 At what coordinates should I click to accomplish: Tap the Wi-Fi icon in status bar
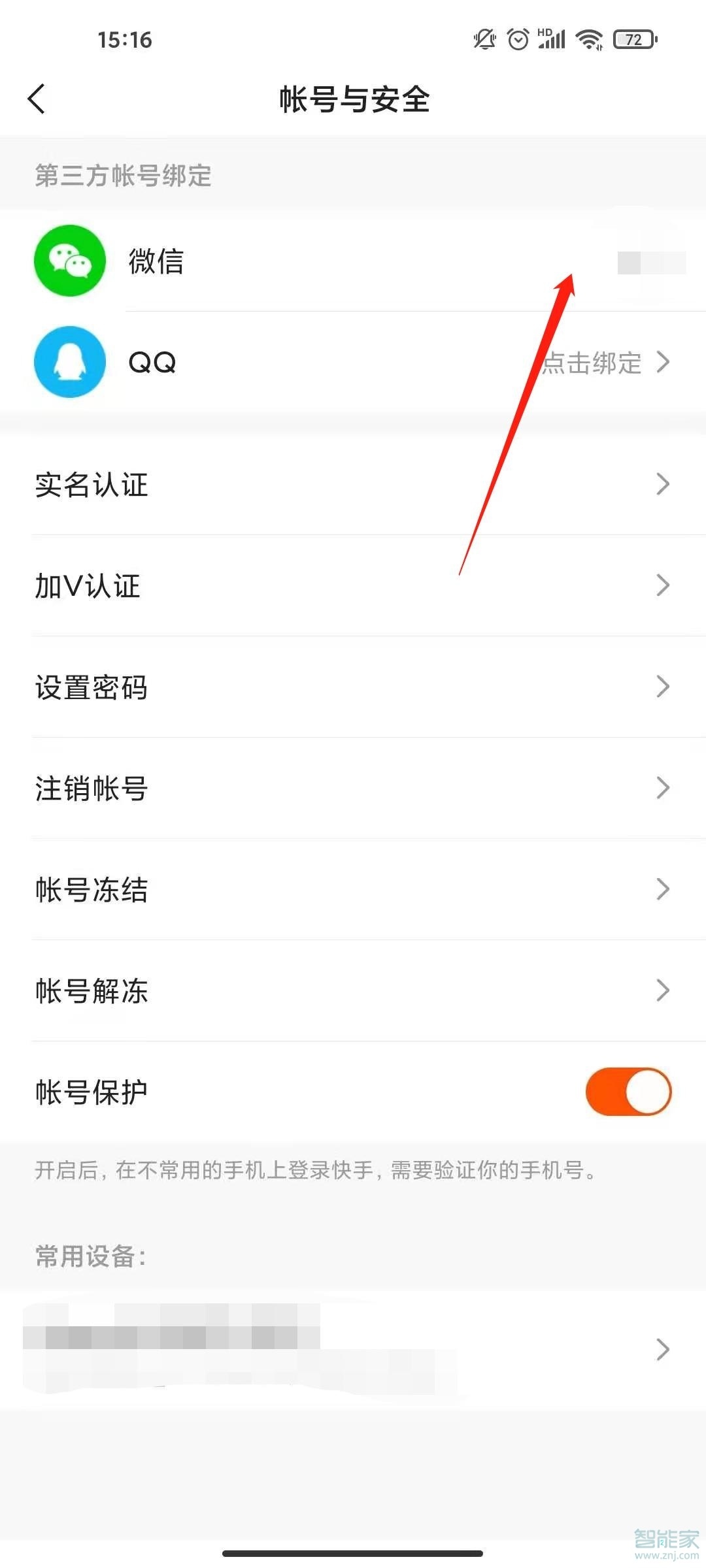coord(587,39)
